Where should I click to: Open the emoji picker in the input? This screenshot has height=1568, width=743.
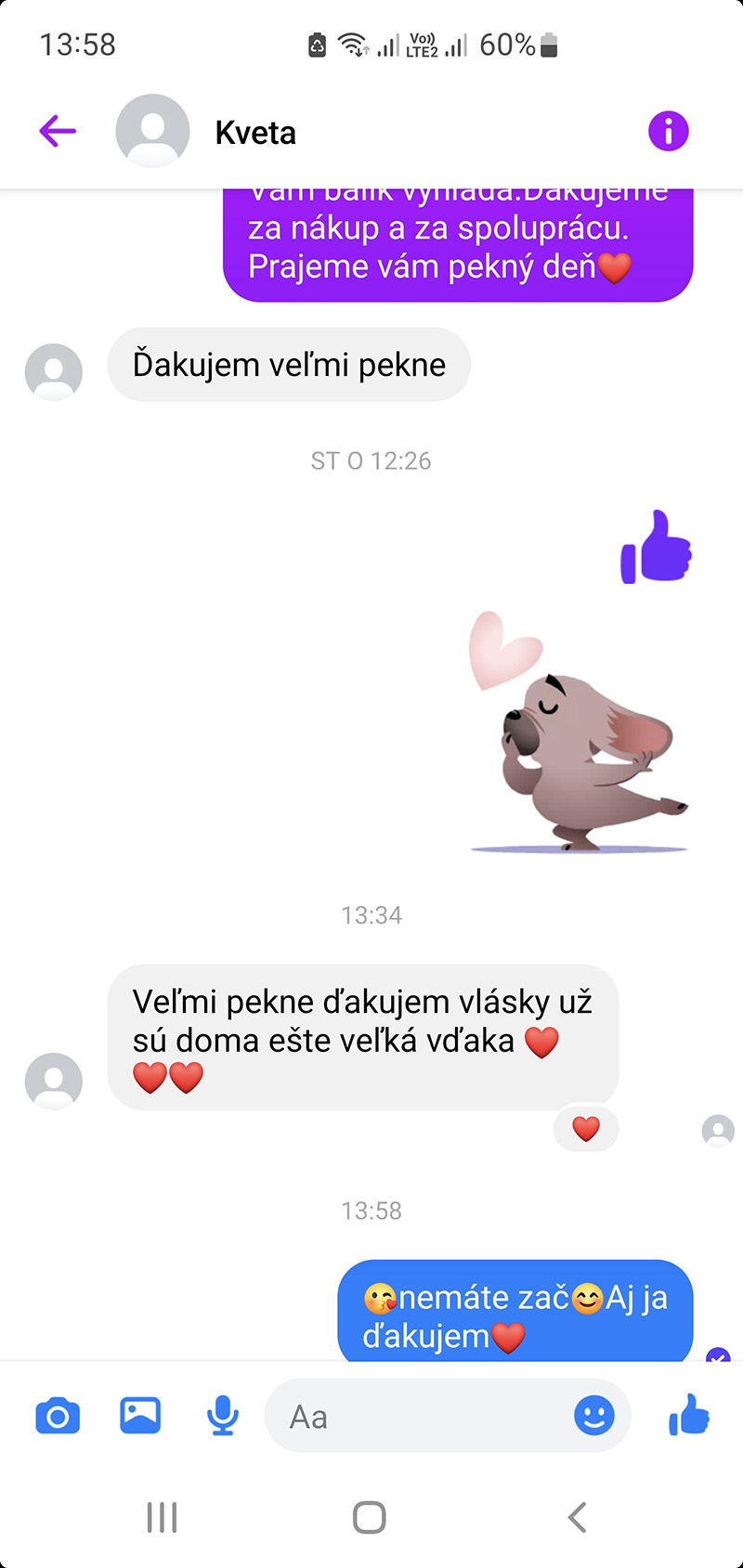[594, 1416]
